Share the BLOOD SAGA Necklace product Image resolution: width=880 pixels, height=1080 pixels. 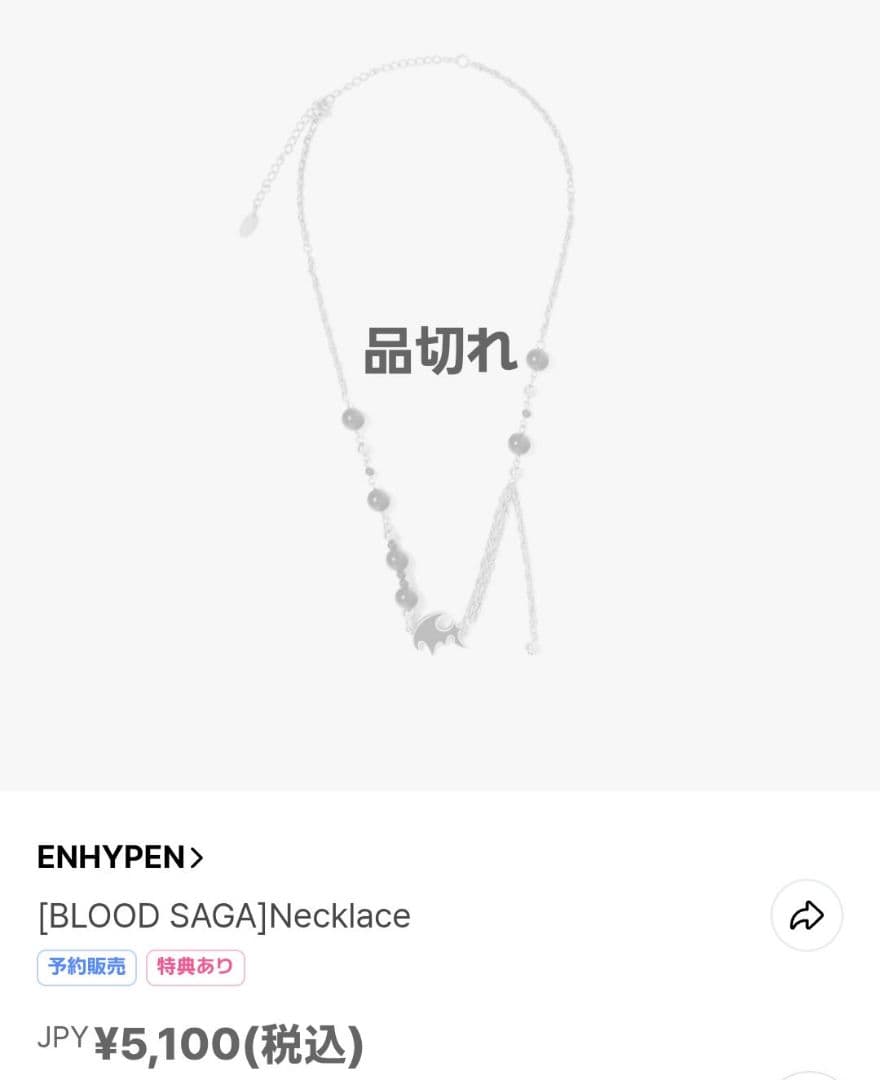pyautogui.click(x=806, y=915)
